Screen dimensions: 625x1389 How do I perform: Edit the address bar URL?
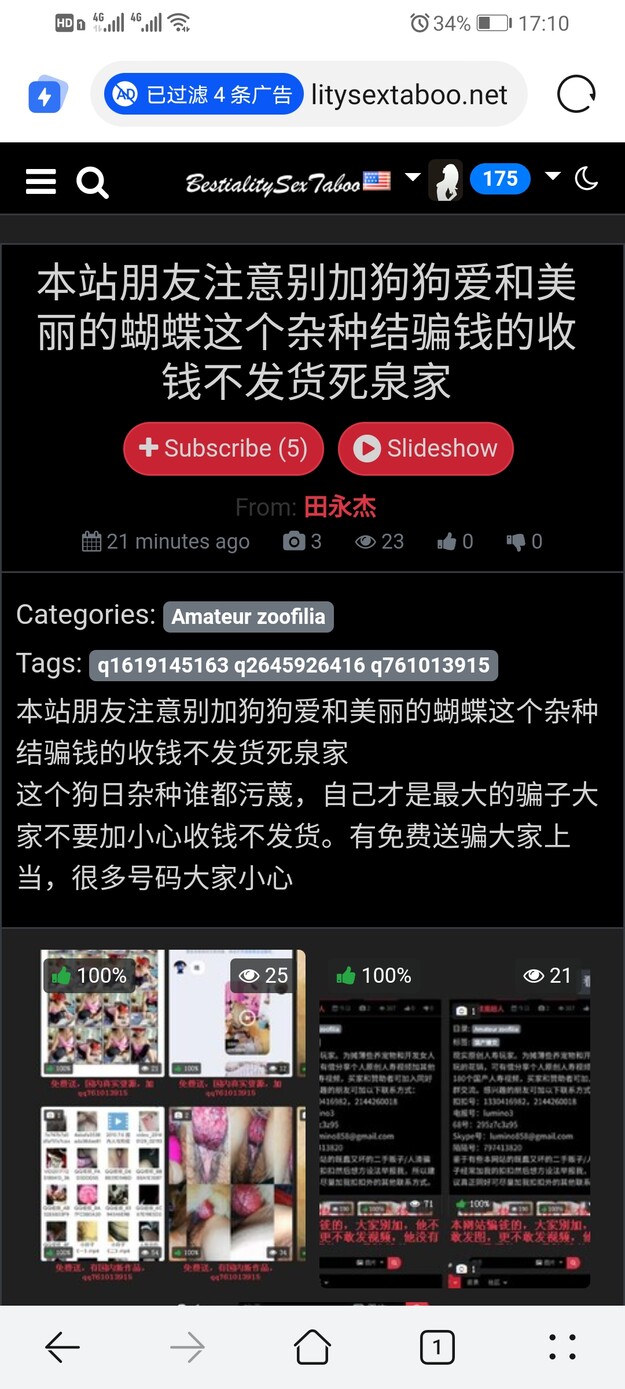pyautogui.click(x=410, y=95)
